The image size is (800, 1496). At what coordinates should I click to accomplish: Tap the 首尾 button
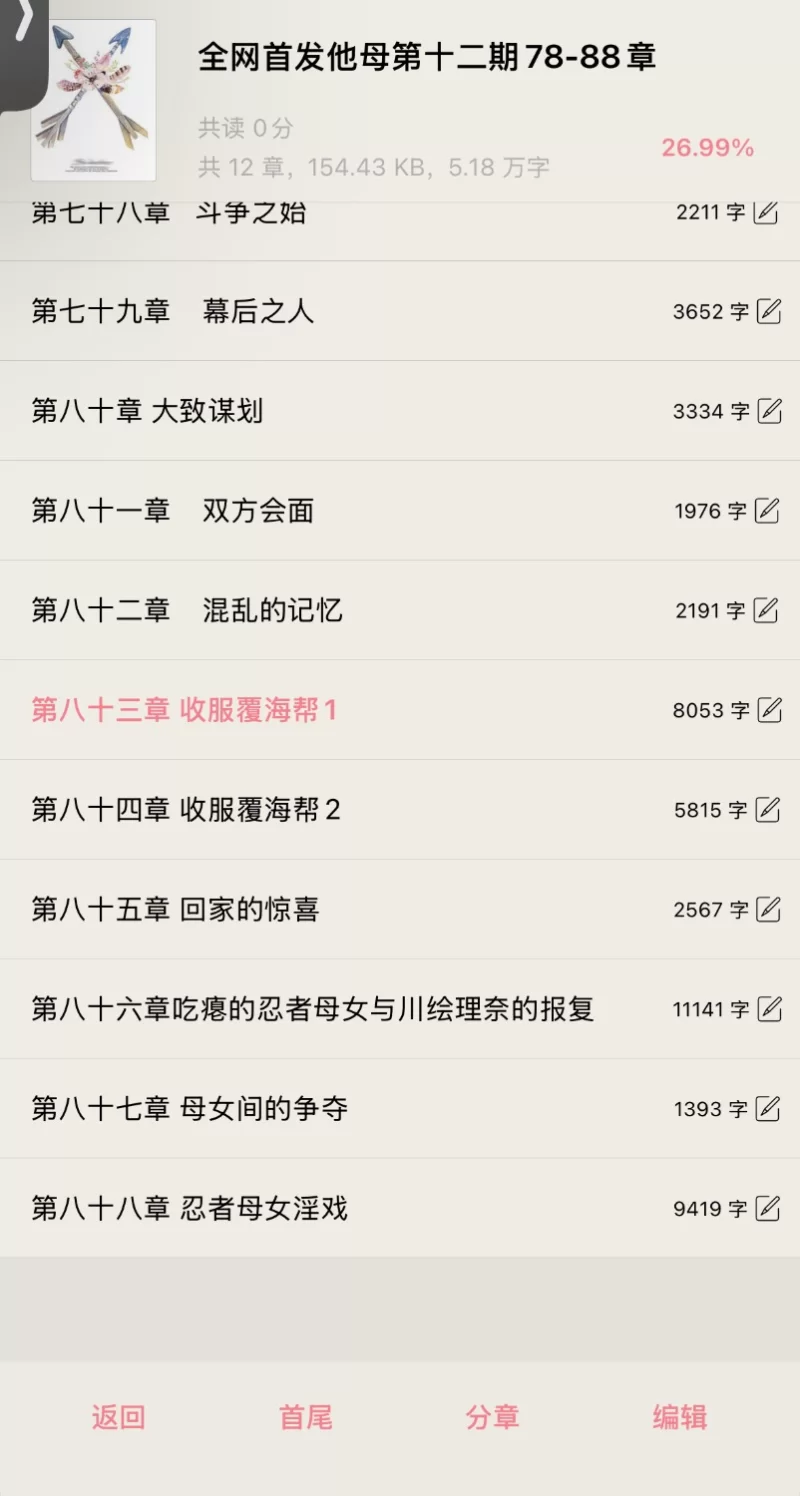click(305, 1417)
